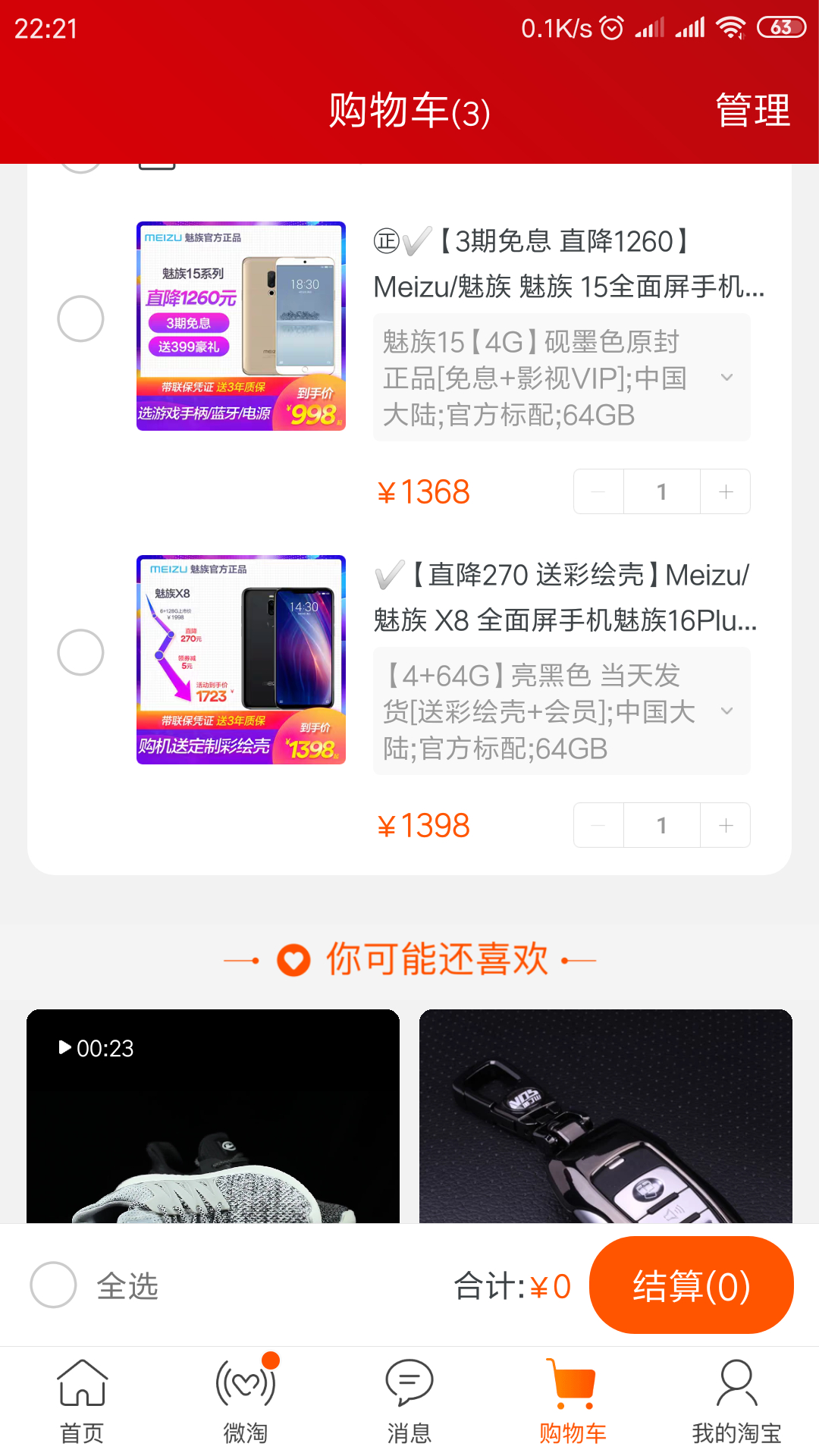The image size is (819, 1456).
Task: Decrease the quantity of the ¥1398 item
Action: coord(598,825)
